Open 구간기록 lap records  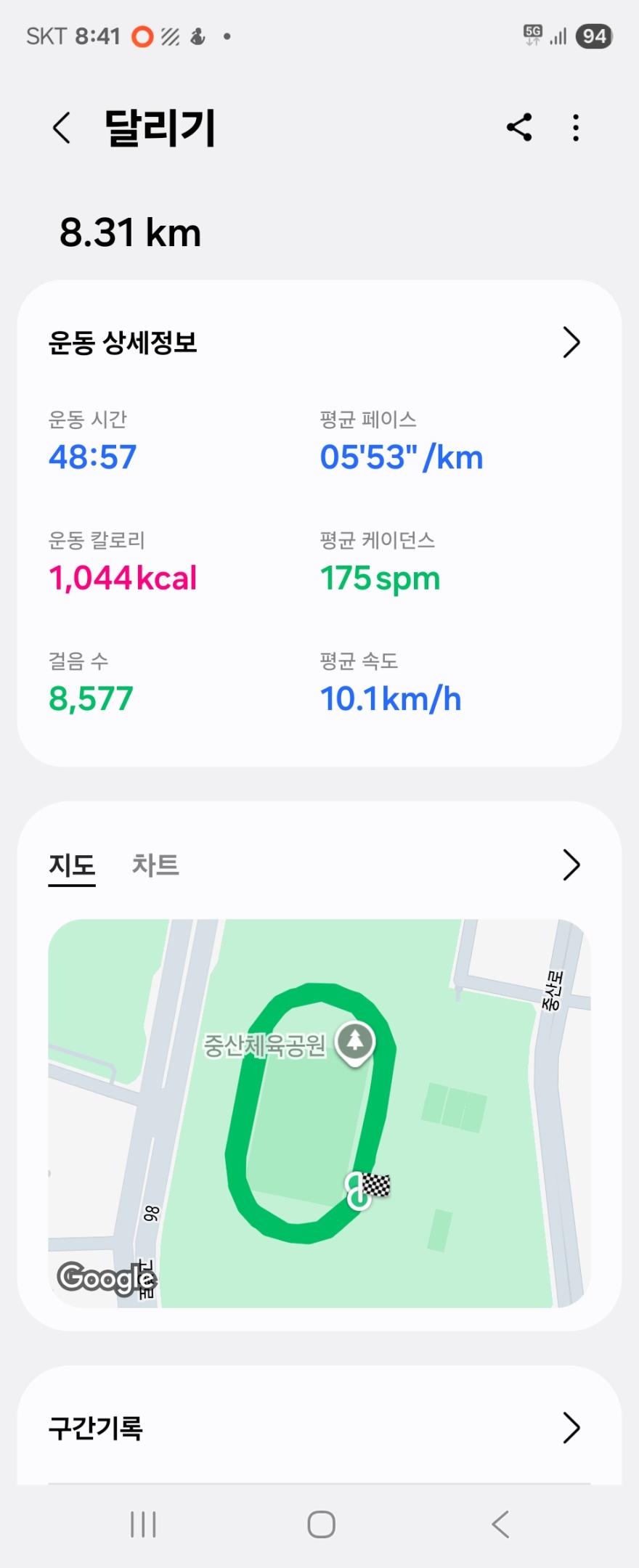(x=571, y=1428)
